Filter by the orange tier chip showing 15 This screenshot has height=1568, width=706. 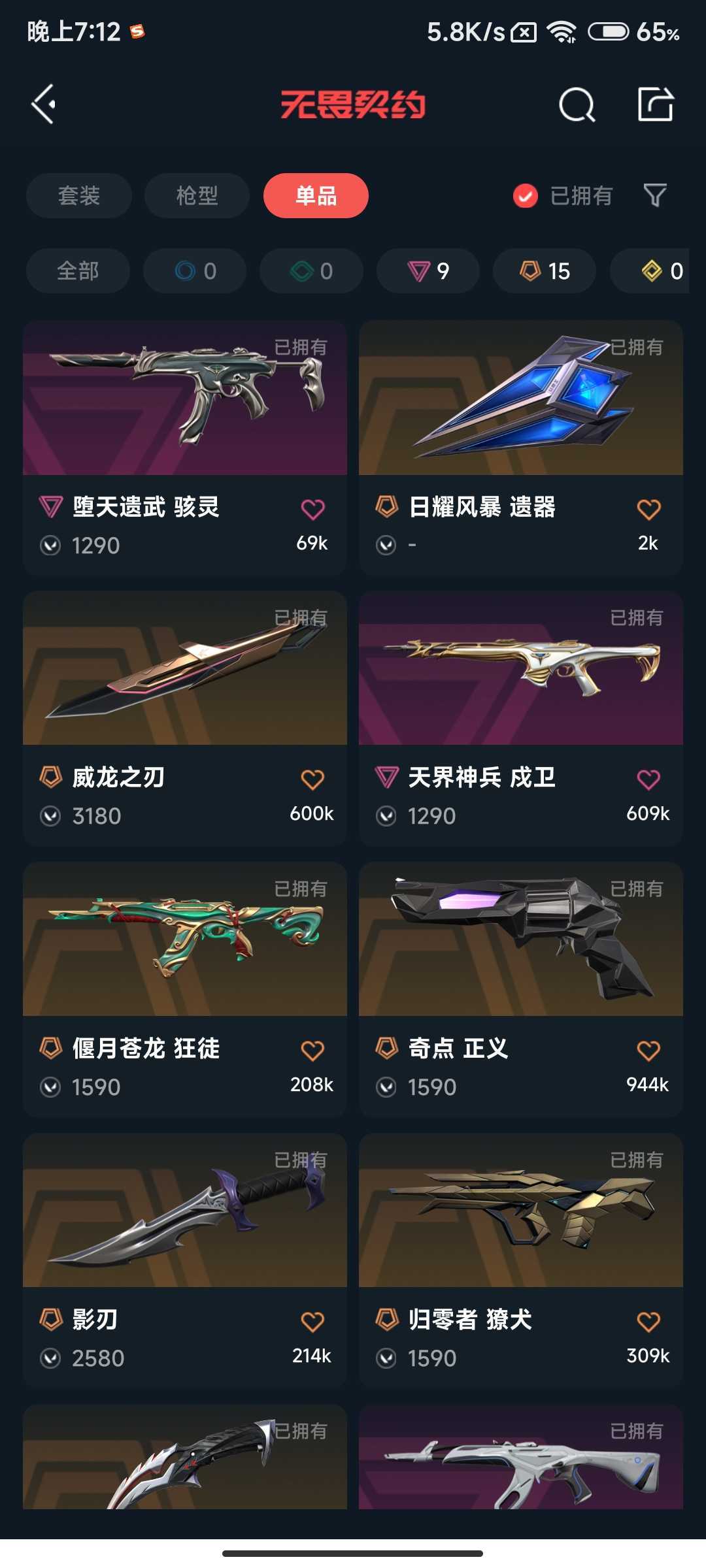[545, 270]
